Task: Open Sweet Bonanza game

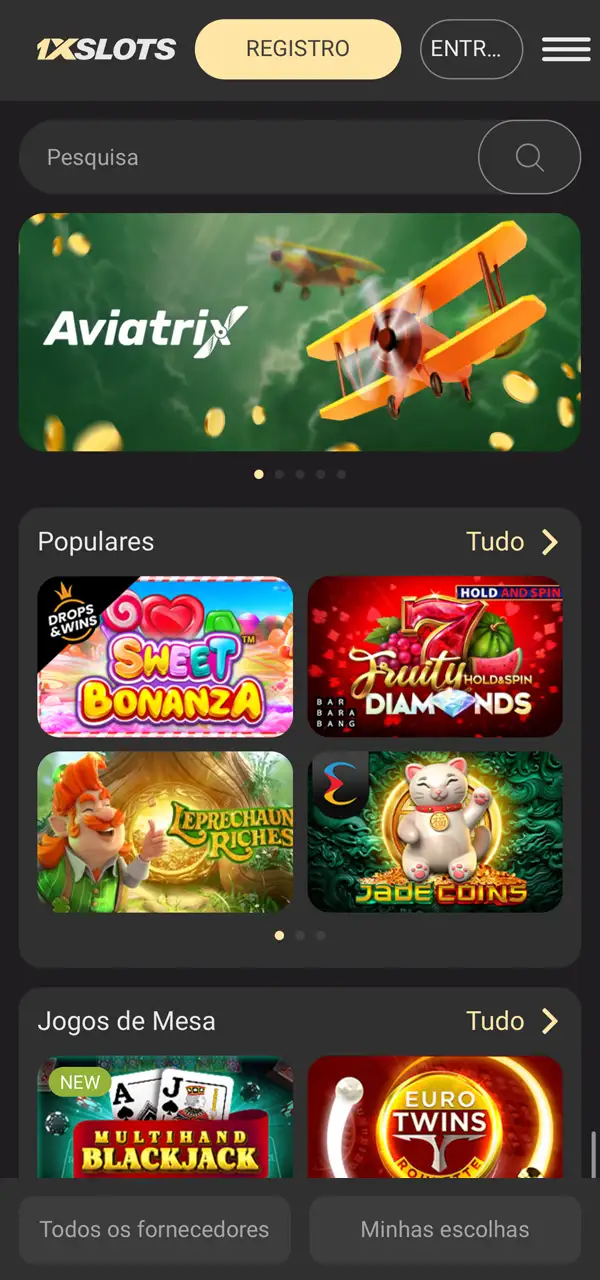Action: [x=165, y=656]
